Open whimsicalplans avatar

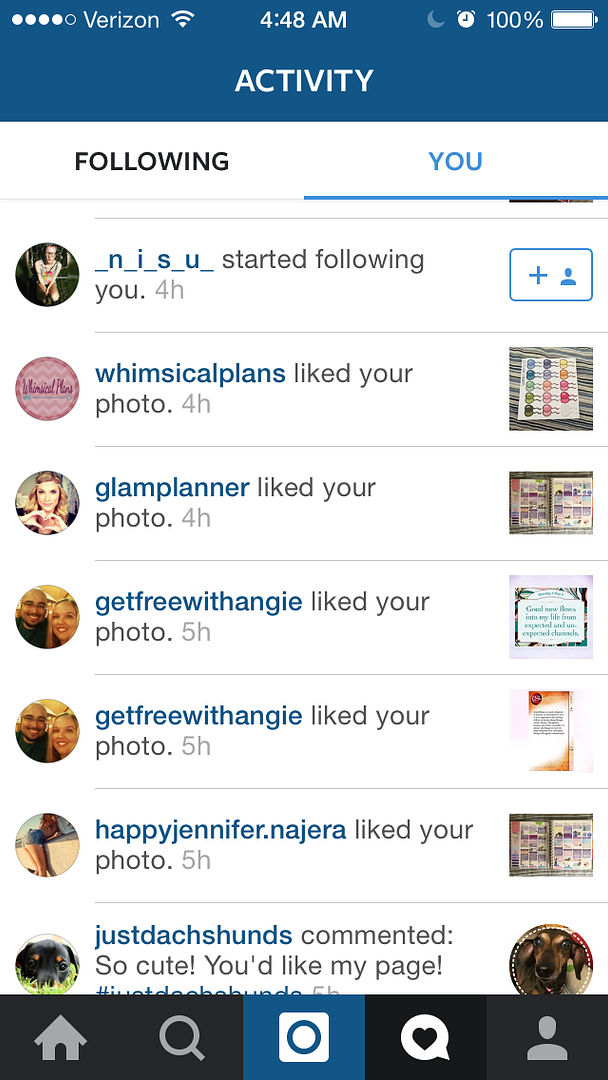(x=48, y=388)
